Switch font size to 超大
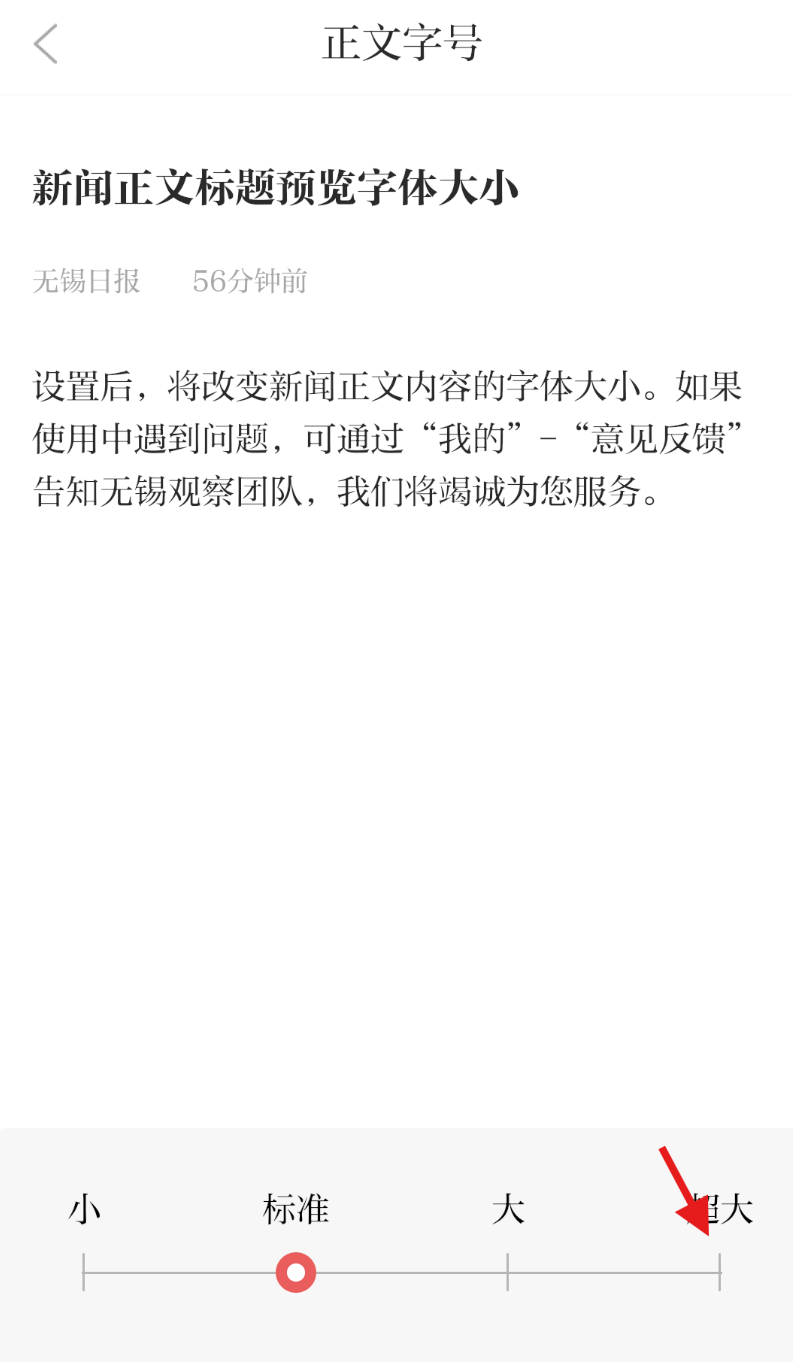The height and width of the screenshot is (1362, 793). point(719,1272)
